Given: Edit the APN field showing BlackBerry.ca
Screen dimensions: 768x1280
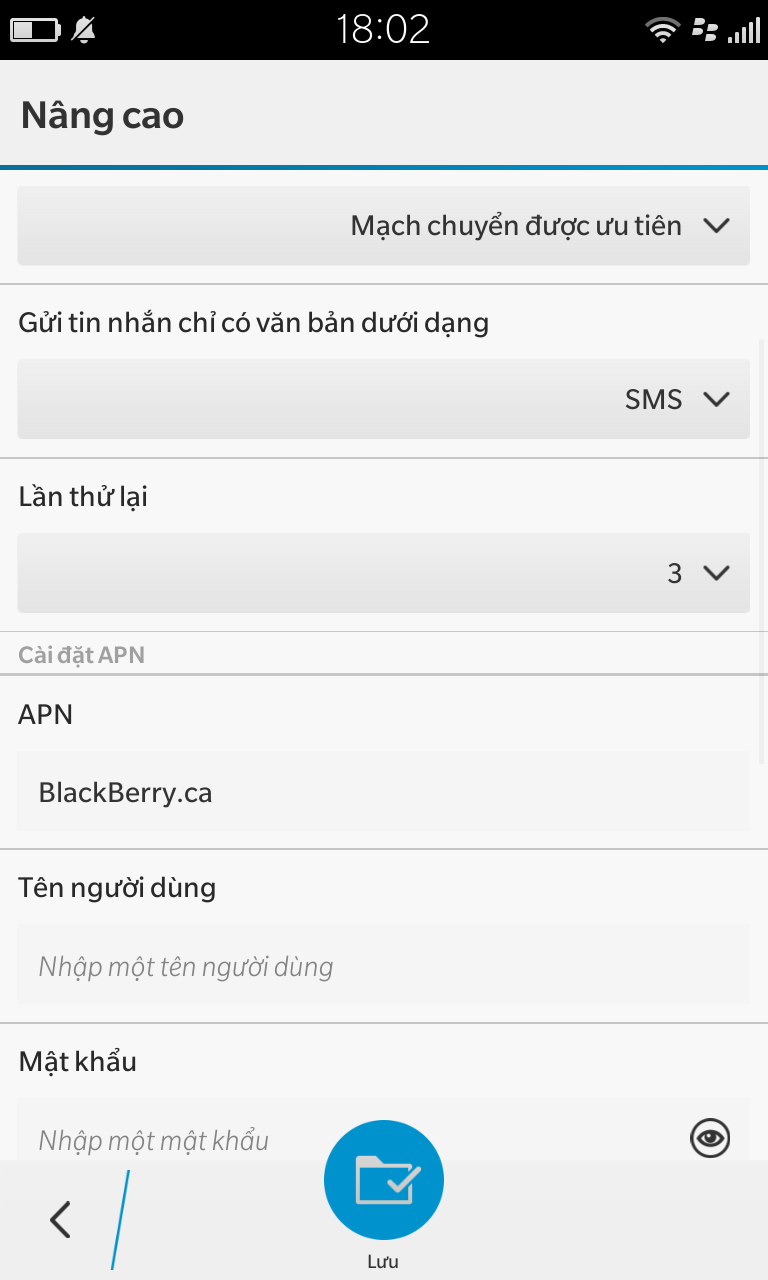Looking at the screenshot, I should pos(383,791).
